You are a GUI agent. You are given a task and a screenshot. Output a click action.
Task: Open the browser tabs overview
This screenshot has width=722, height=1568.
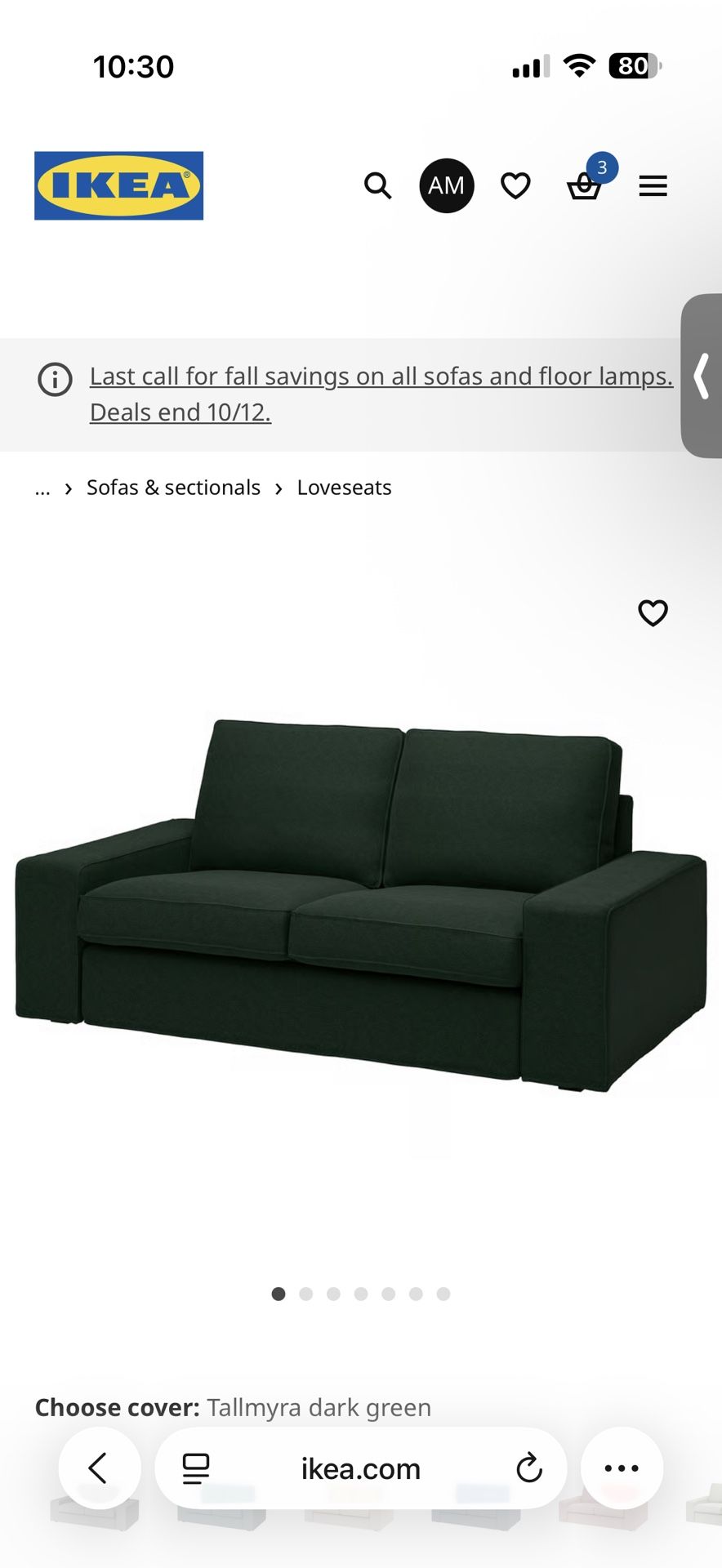[196, 1468]
